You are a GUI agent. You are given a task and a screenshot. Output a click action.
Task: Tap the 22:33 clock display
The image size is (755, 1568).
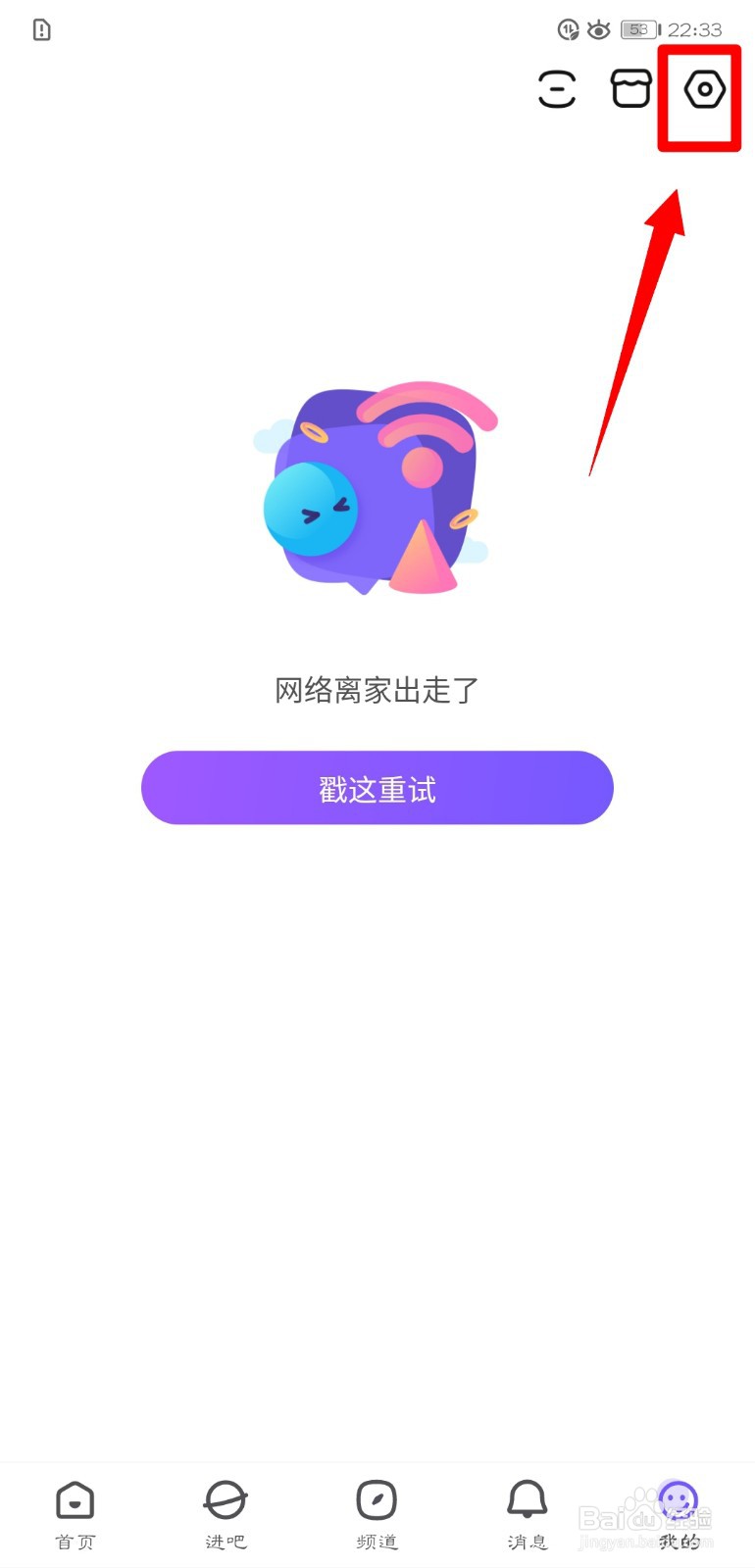(x=698, y=29)
